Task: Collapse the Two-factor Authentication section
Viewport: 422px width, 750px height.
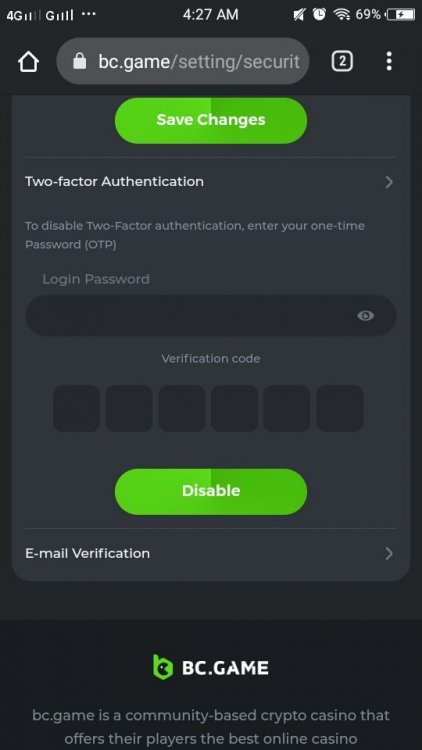Action: tap(211, 182)
